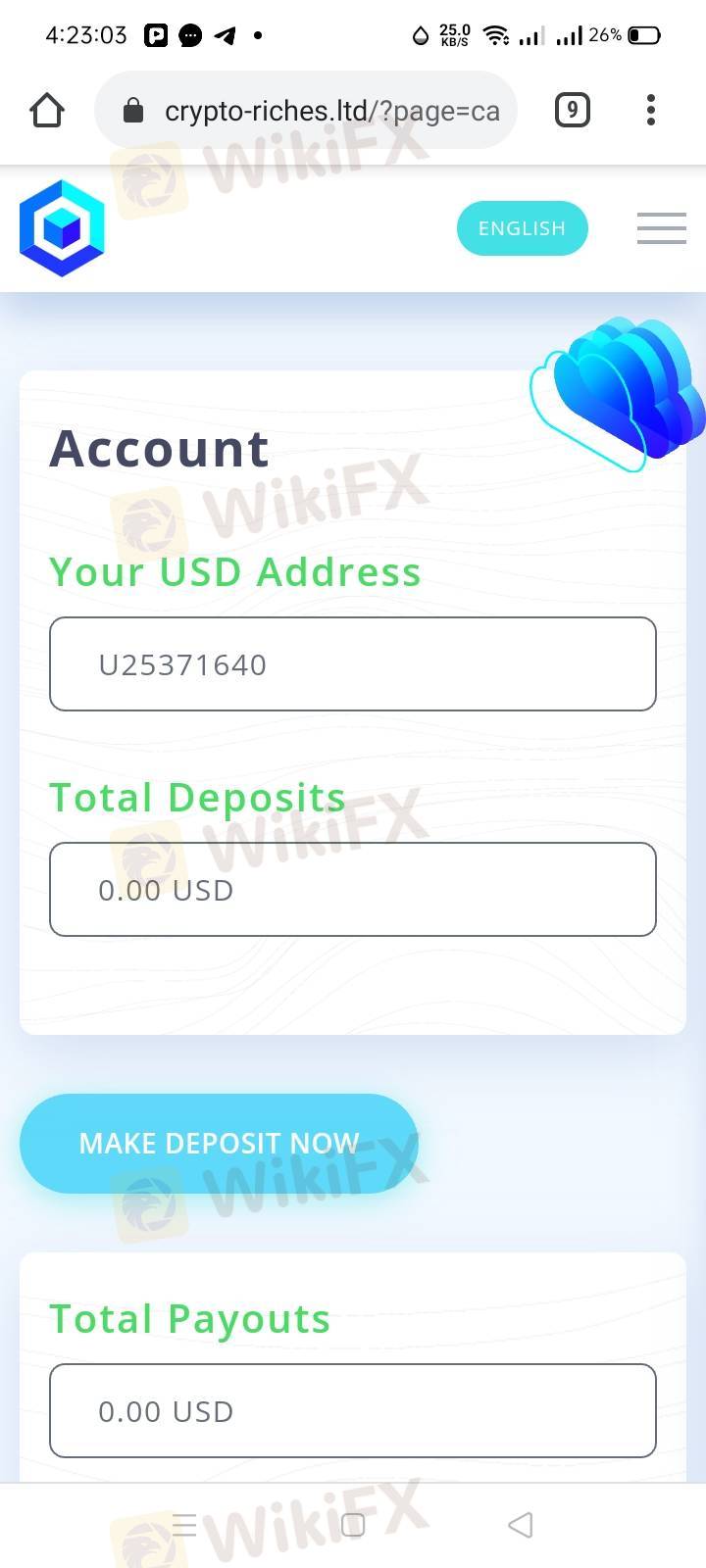706x1568 pixels.
Task: Tap the Total Payouts field
Action: (353, 1411)
